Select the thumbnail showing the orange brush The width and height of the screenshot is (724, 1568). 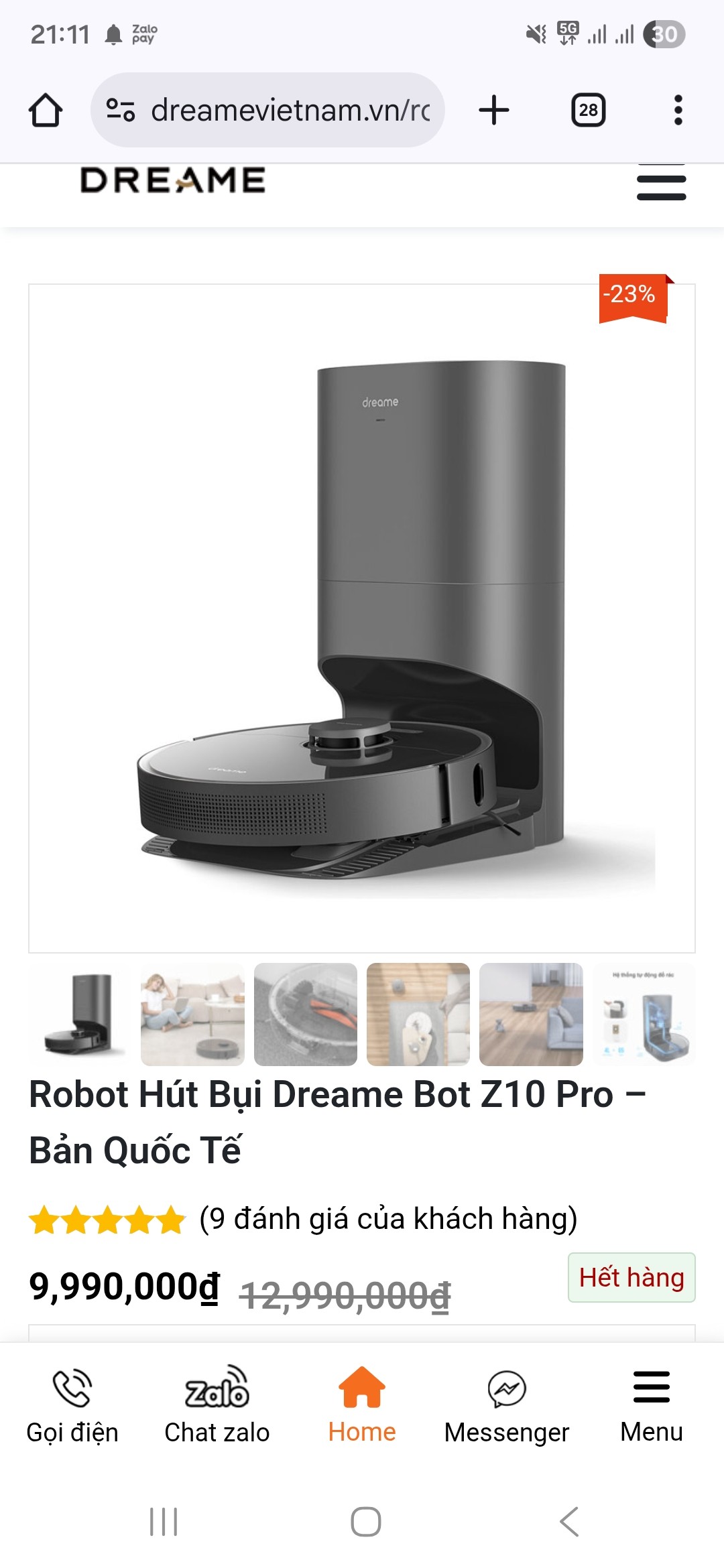tap(306, 1015)
